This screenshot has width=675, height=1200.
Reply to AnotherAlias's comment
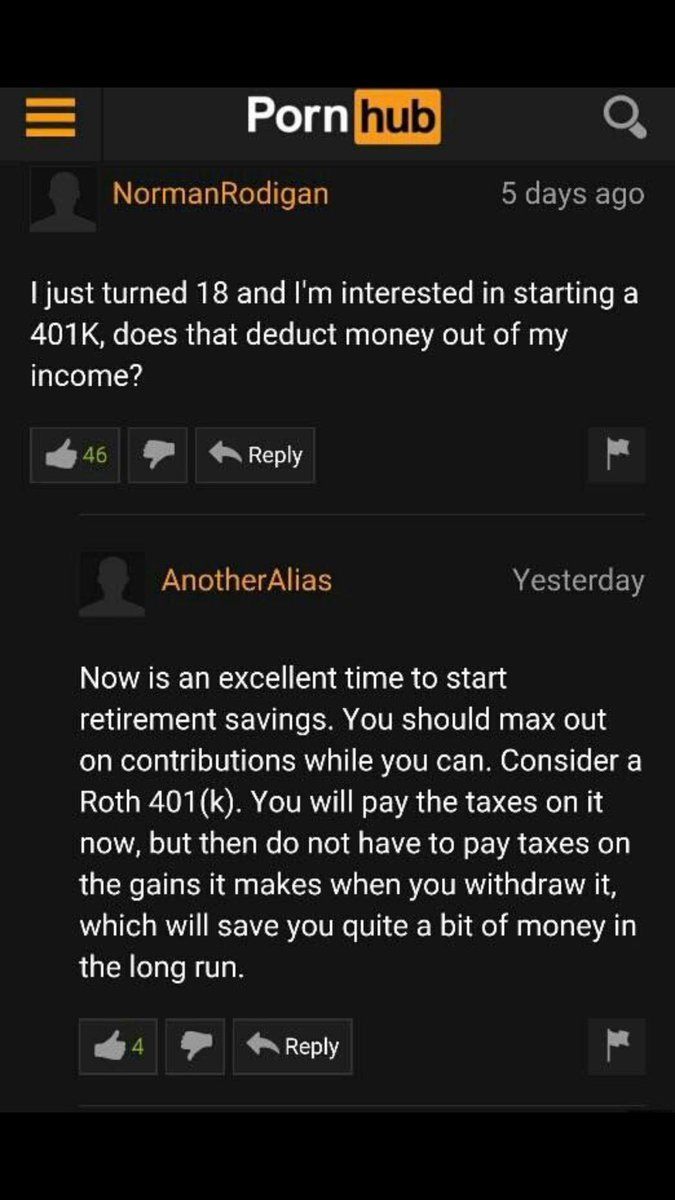[293, 1047]
